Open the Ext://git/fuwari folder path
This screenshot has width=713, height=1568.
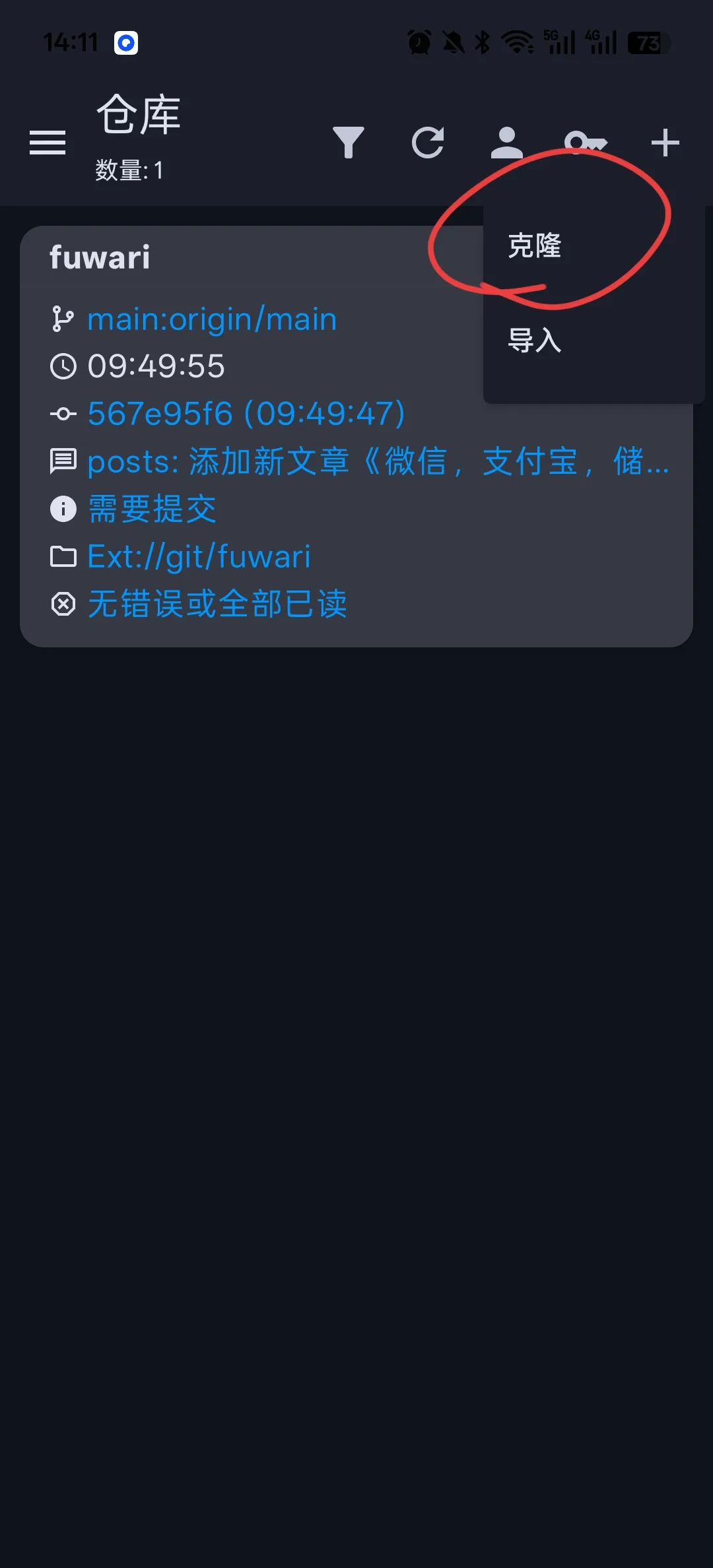point(199,556)
